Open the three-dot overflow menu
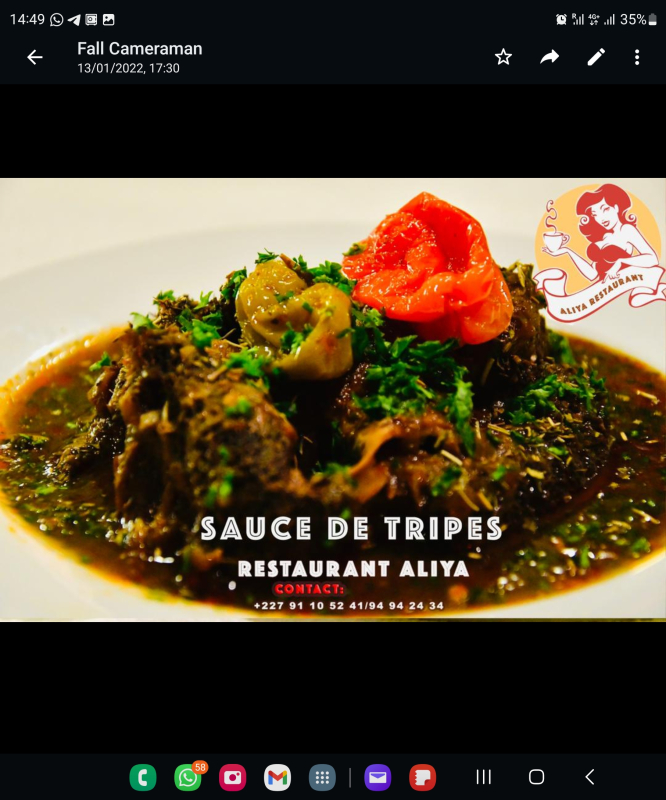666x800 pixels. (637, 57)
